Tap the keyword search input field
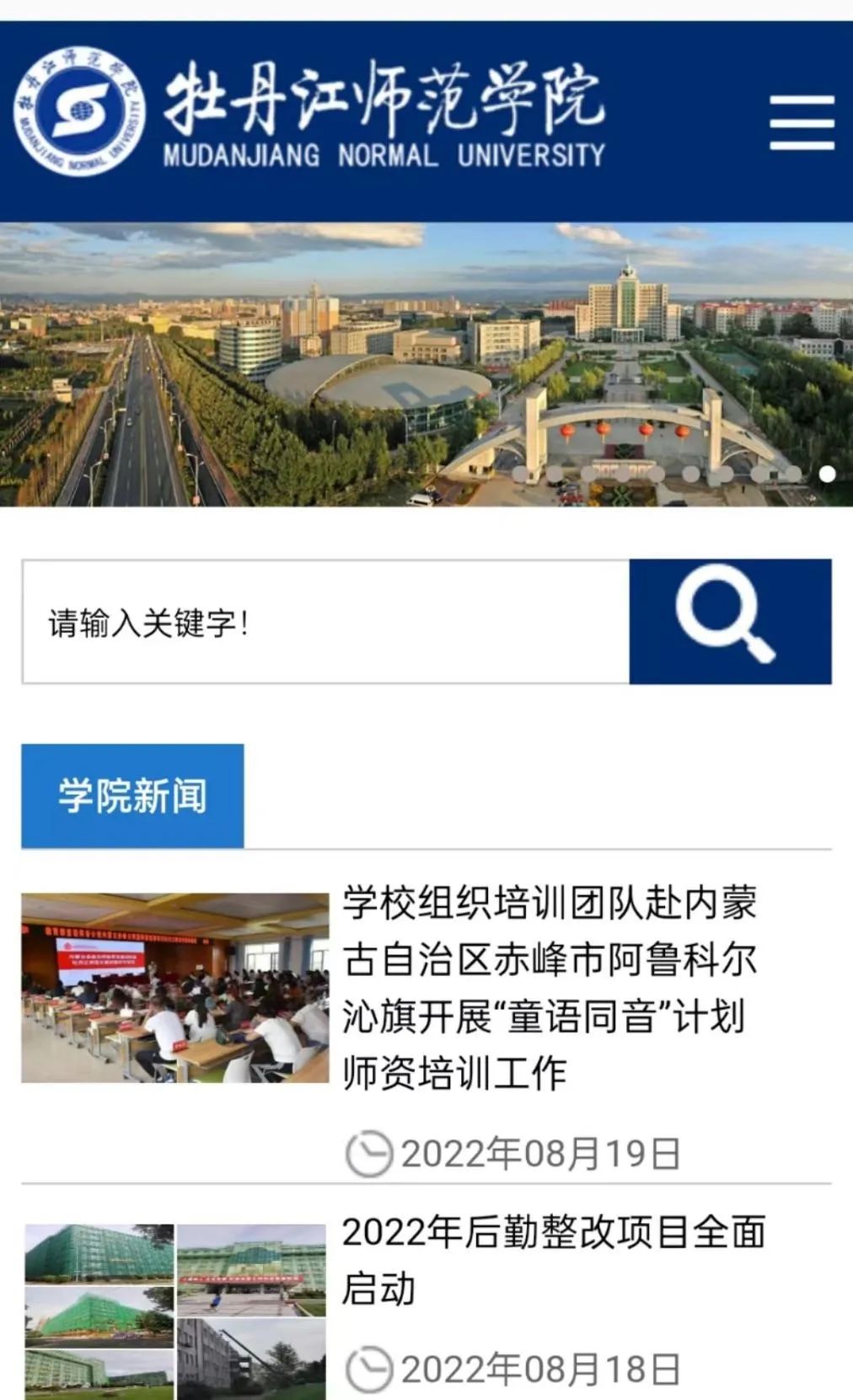 tap(325, 622)
